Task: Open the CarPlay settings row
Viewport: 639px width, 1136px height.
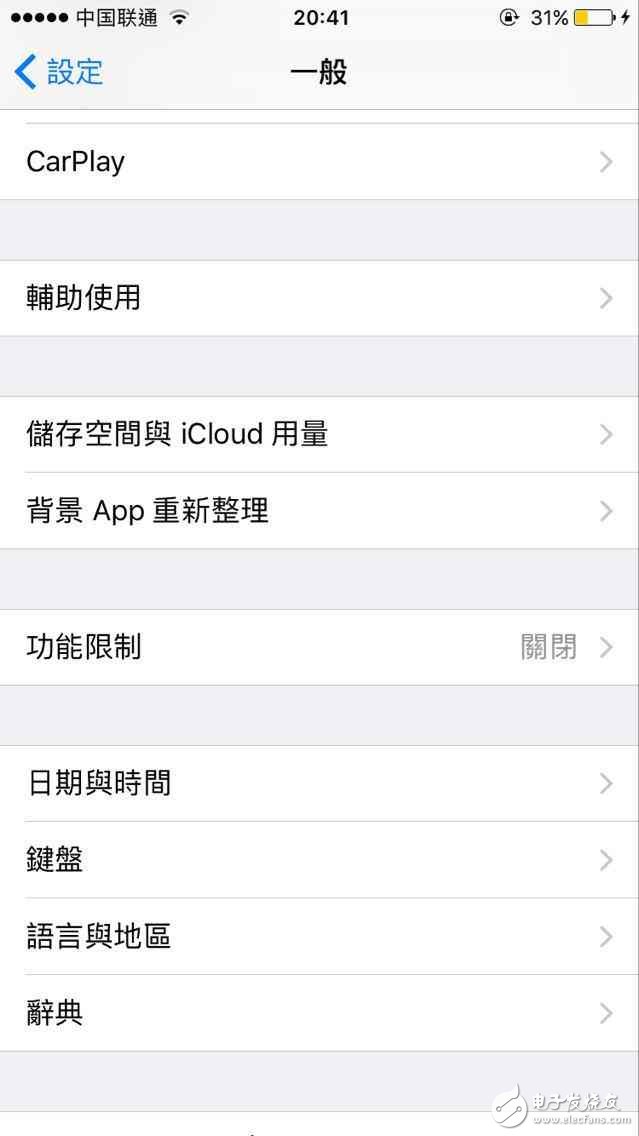Action: pos(319,162)
